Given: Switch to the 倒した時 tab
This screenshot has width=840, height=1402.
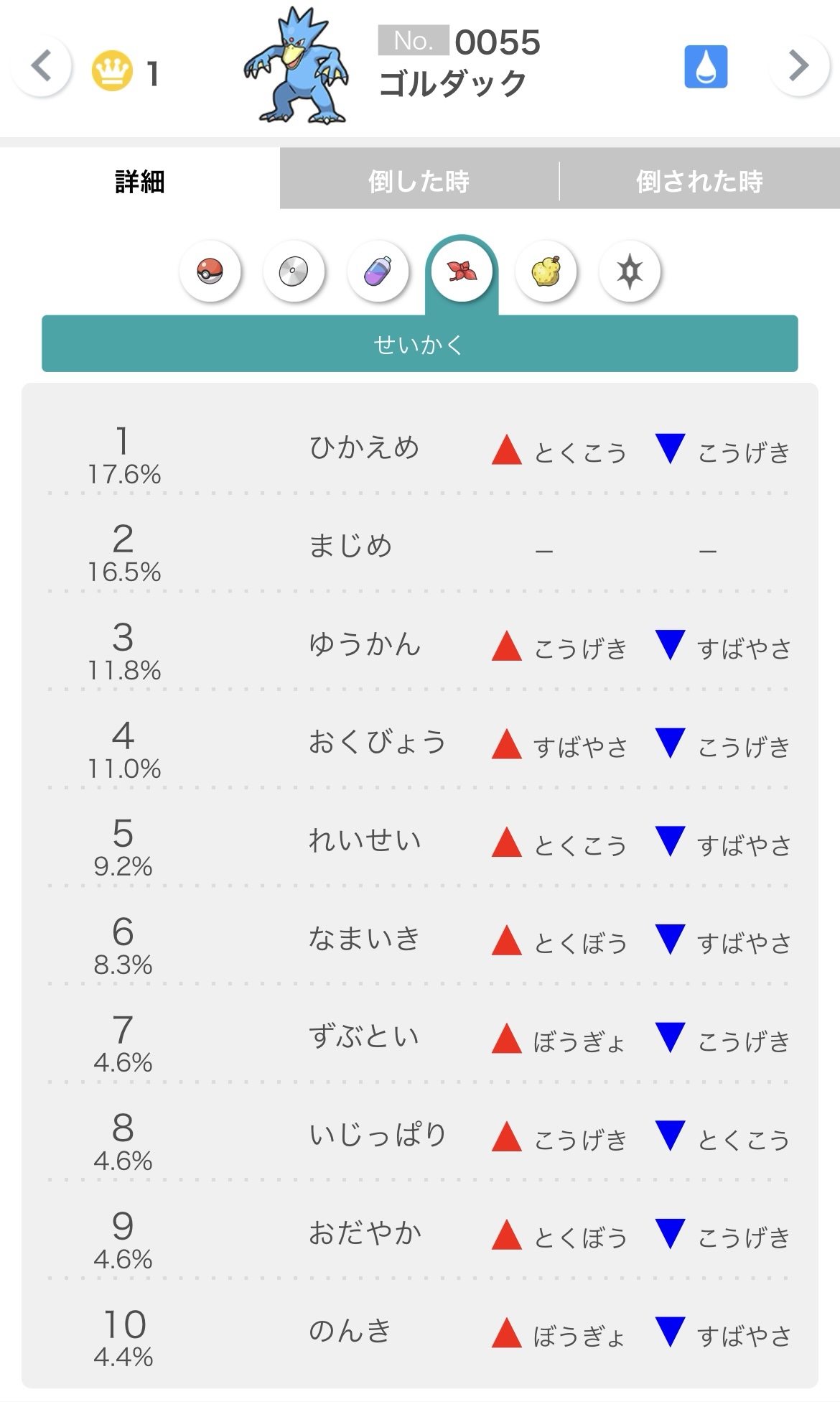Looking at the screenshot, I should 419,180.
